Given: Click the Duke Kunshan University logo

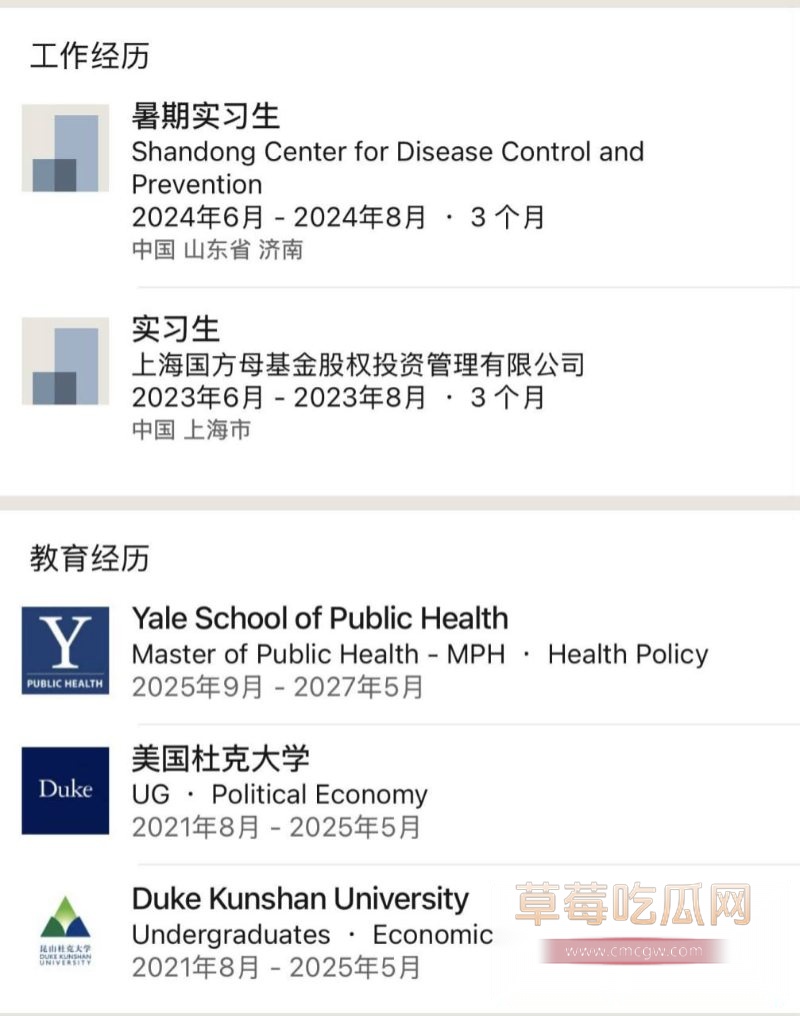Looking at the screenshot, I should point(64,930).
